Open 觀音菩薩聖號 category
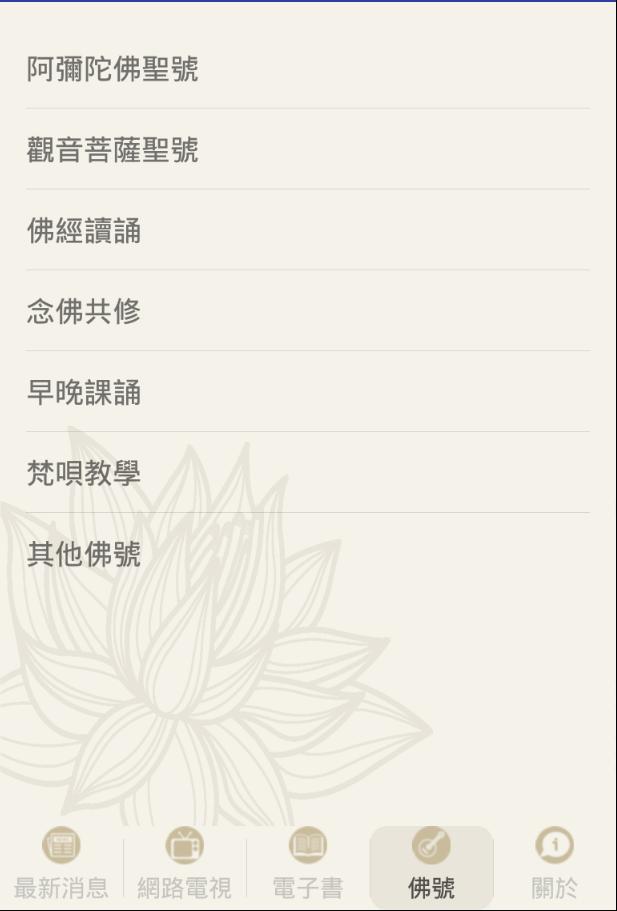 click(x=112, y=150)
